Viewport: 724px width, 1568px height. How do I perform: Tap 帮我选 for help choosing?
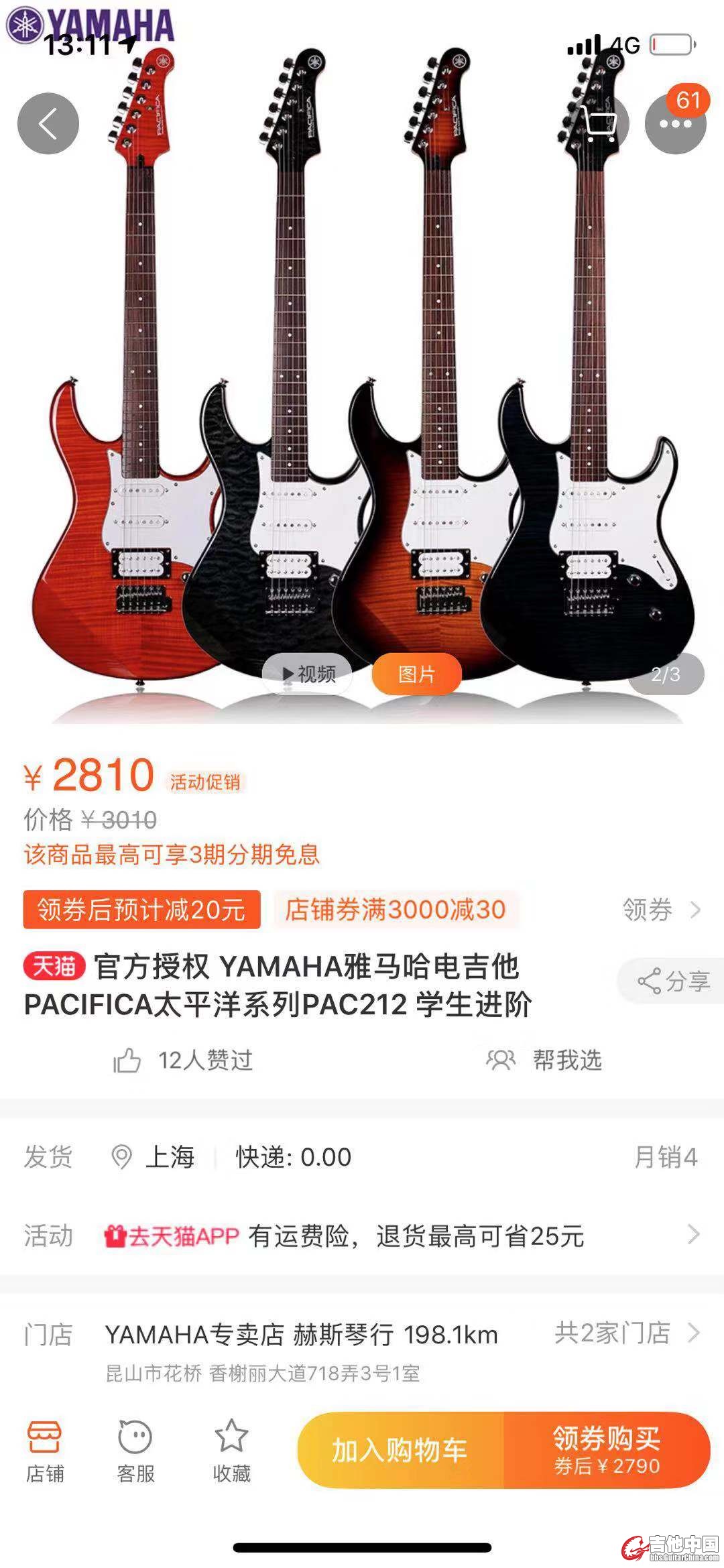[x=544, y=1061]
